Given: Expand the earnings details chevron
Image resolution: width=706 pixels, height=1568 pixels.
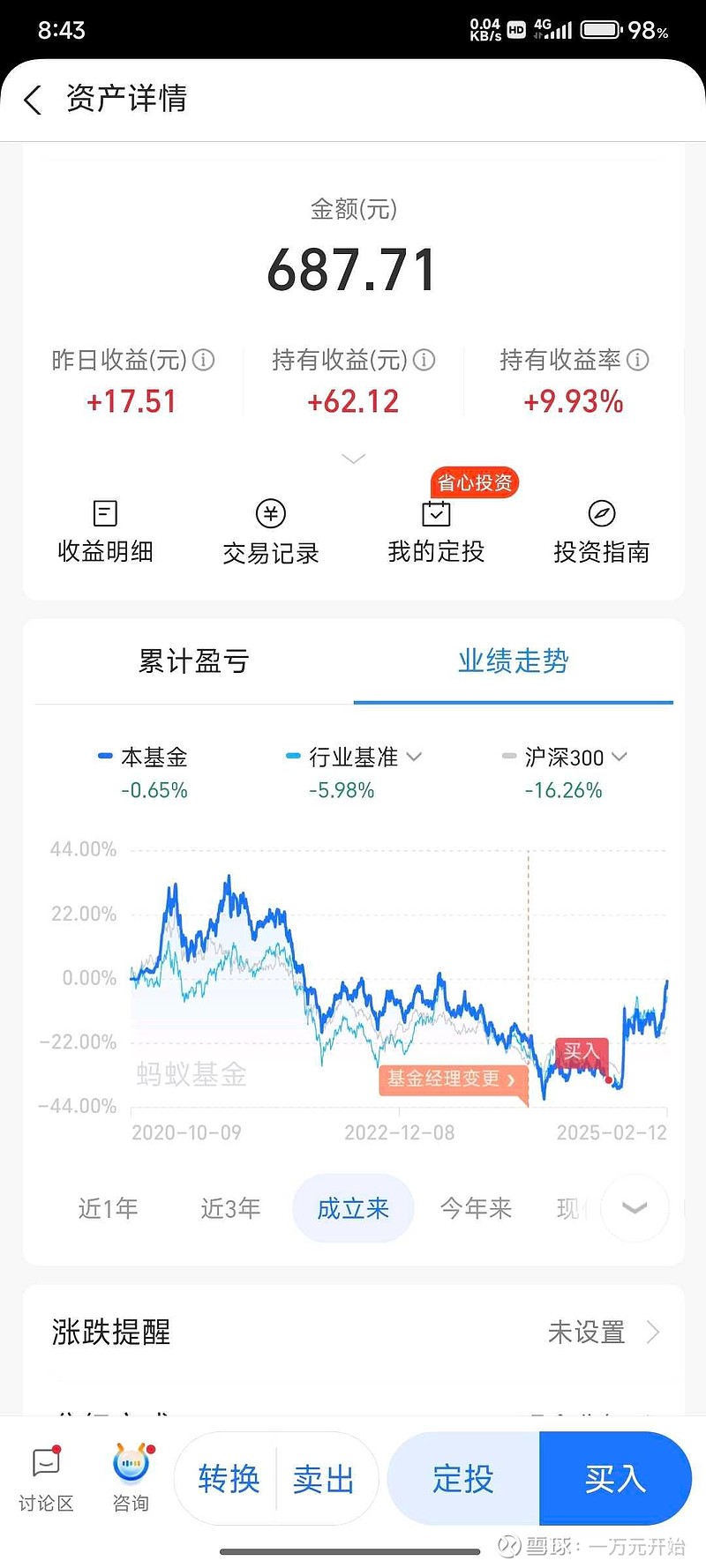Looking at the screenshot, I should (353, 459).
